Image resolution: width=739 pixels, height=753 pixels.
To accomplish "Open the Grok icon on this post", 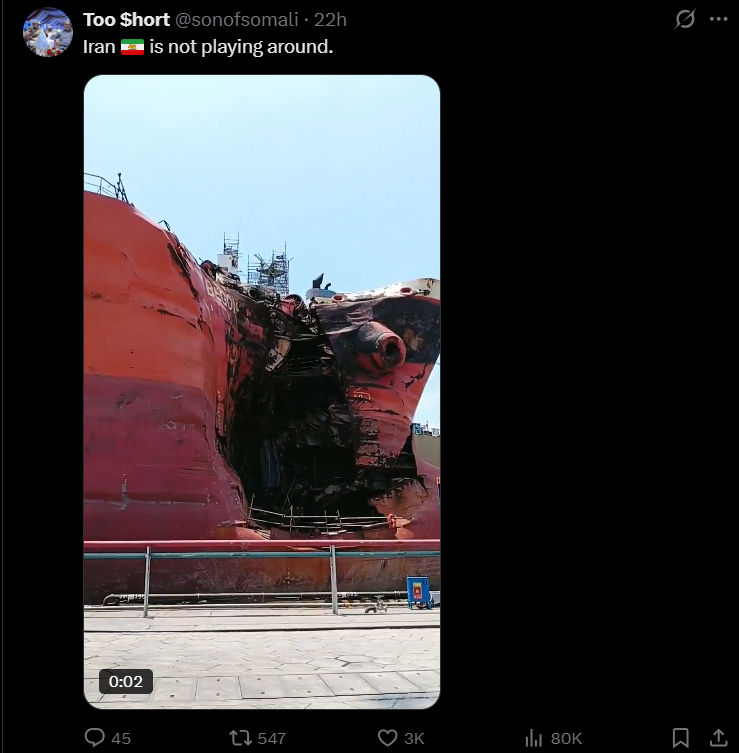I will coord(685,19).
